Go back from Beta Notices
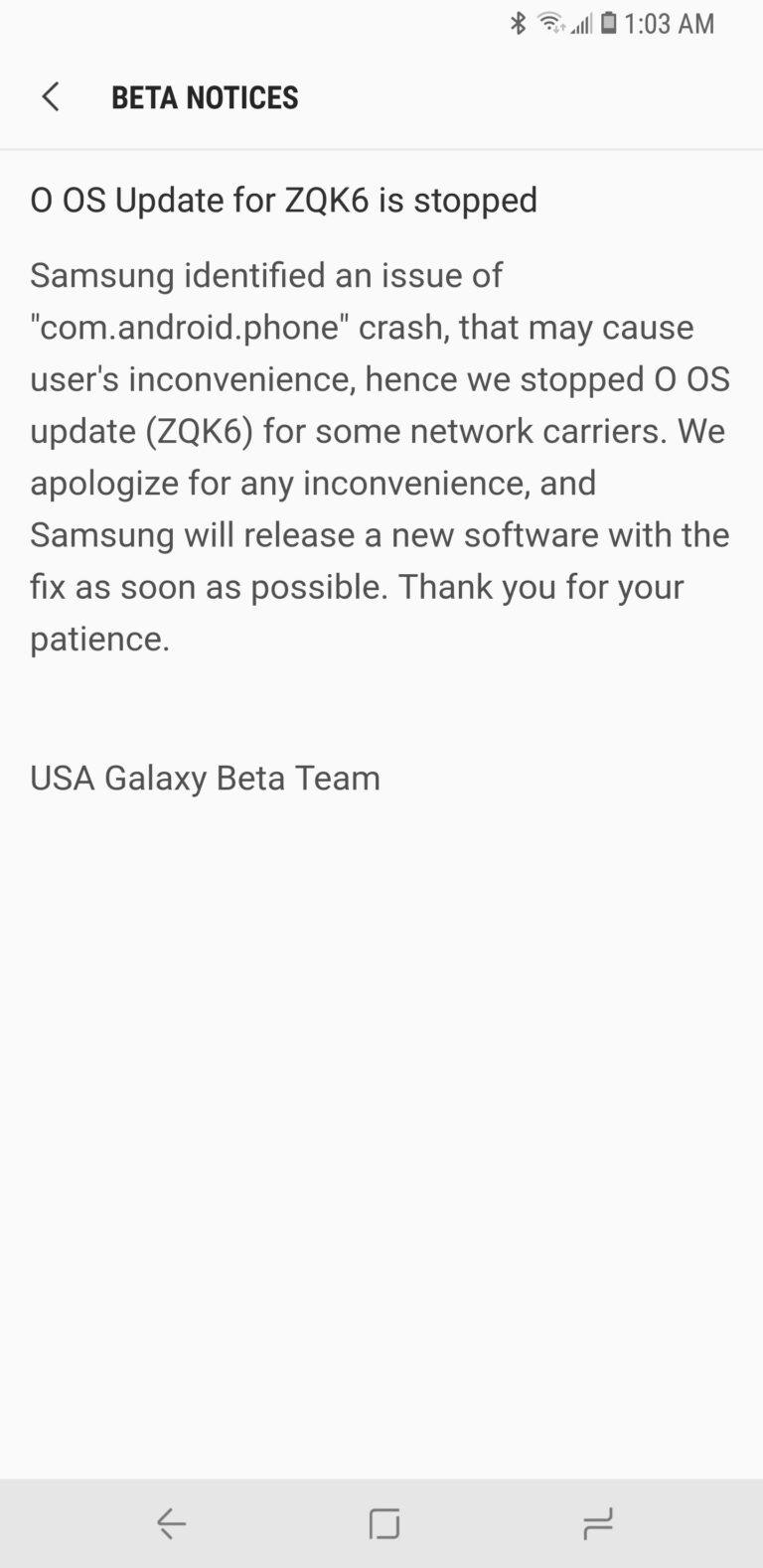The height and width of the screenshot is (1568, 763). (x=51, y=97)
